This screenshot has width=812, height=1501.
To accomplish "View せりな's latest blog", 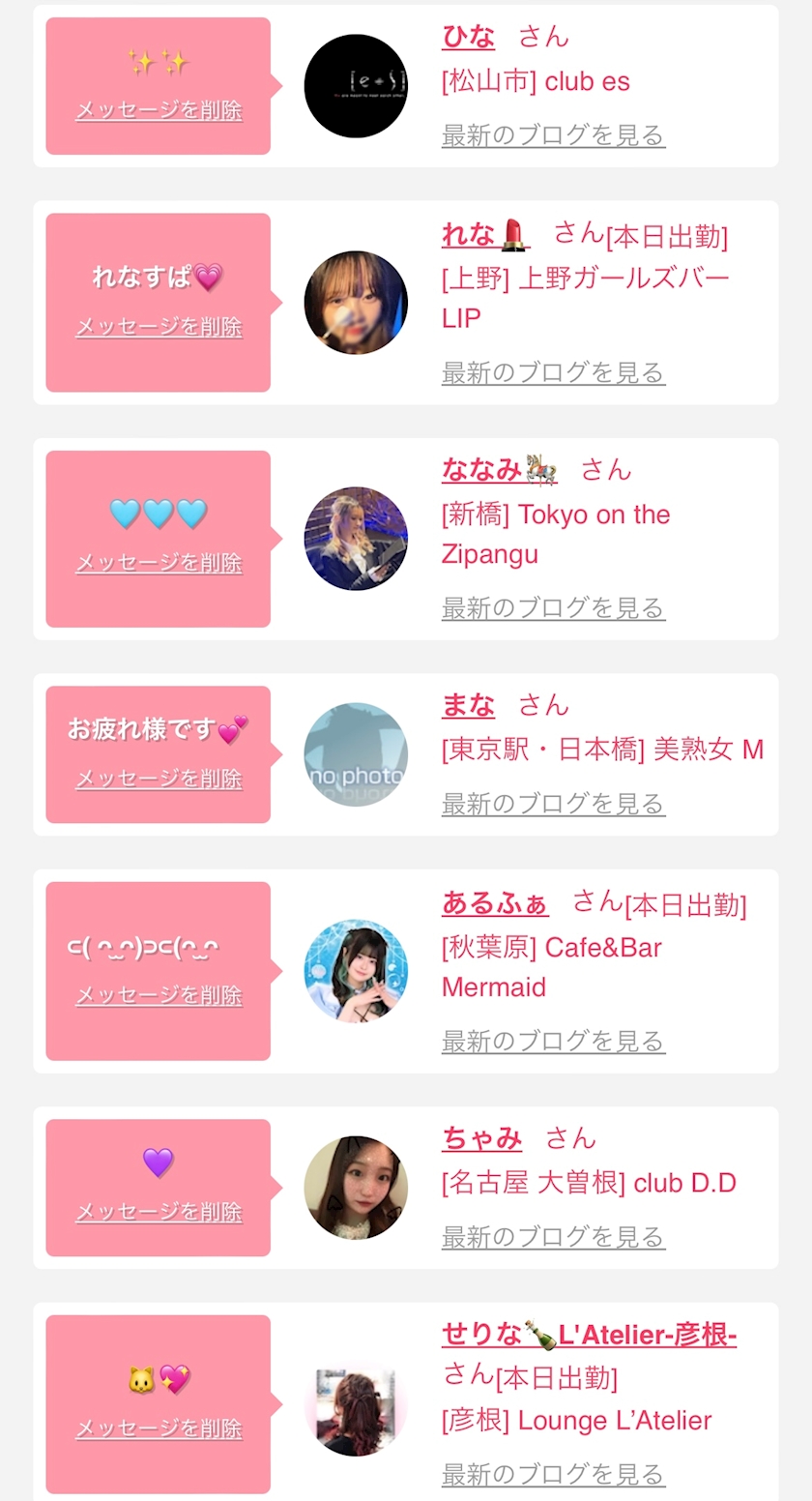I will (x=553, y=1475).
